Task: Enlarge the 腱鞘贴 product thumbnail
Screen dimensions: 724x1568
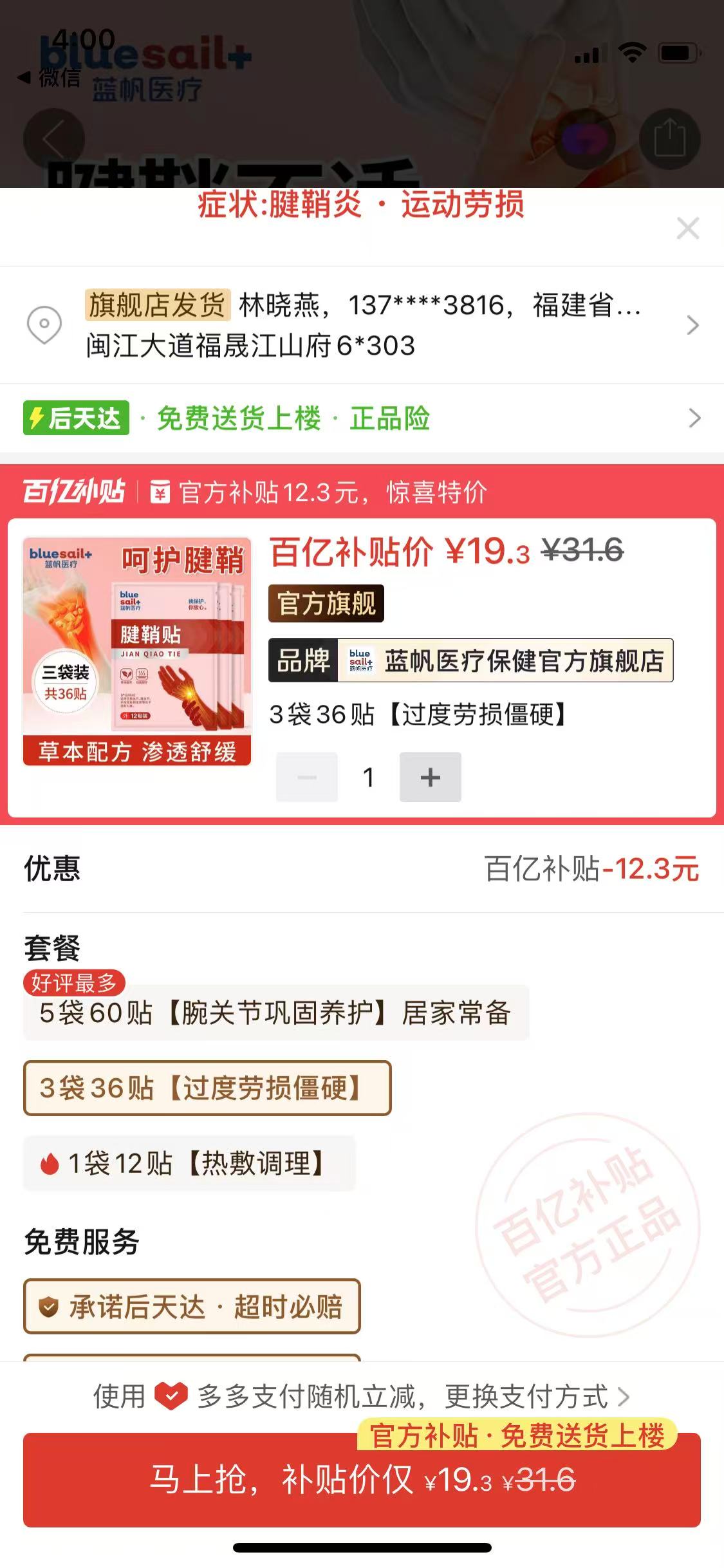Action: (137, 651)
